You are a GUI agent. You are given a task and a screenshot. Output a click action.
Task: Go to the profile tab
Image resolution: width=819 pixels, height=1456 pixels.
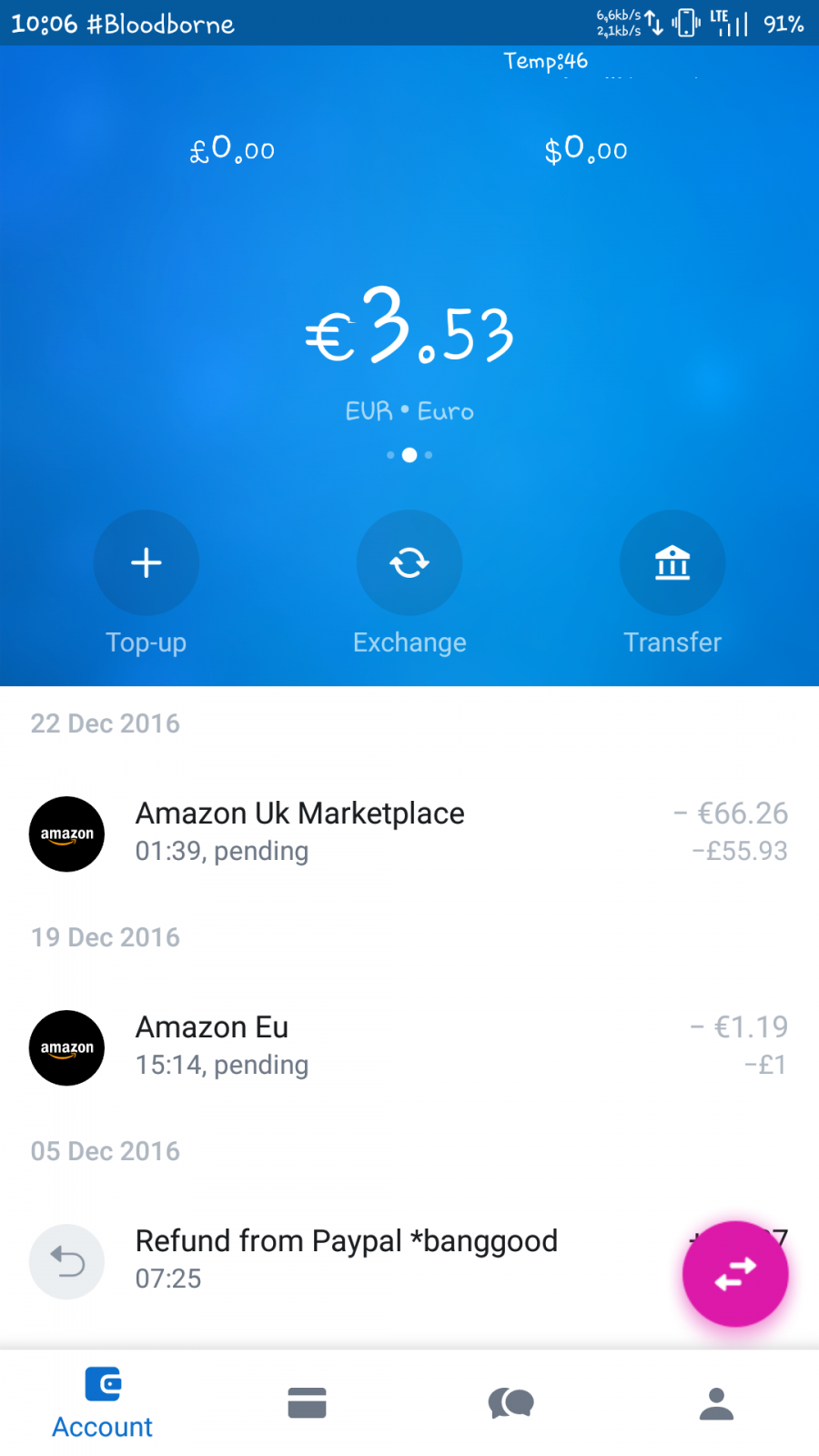tap(716, 1402)
